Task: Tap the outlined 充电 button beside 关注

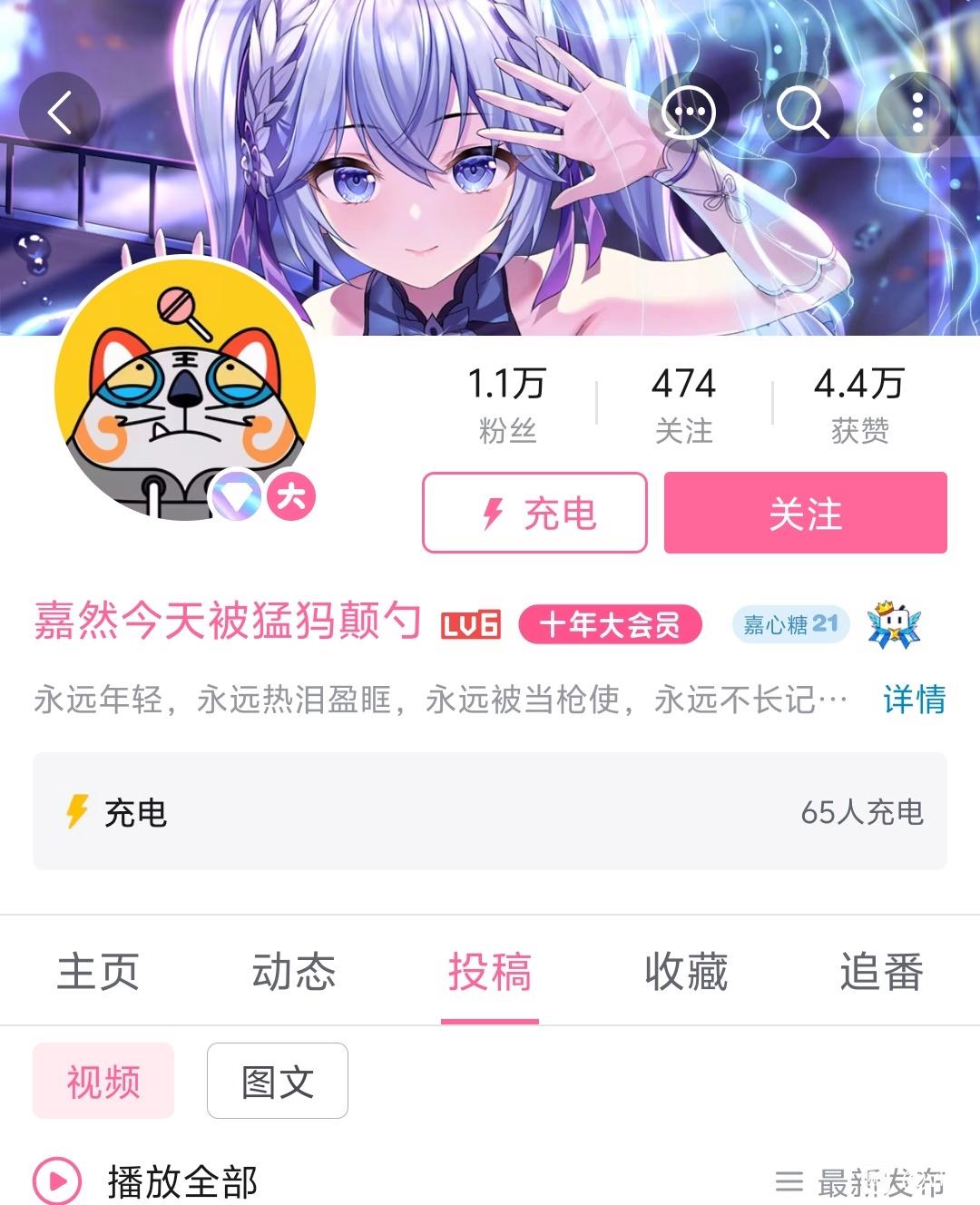Action: pos(534,513)
